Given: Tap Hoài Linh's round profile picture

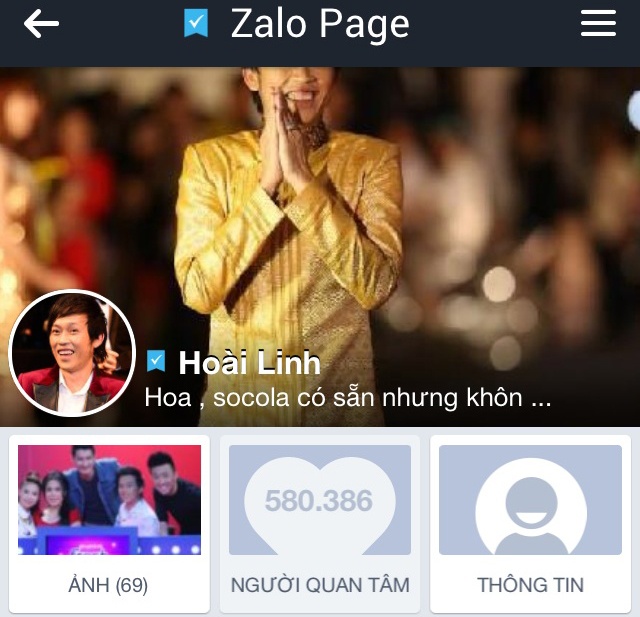Looking at the screenshot, I should pos(71,353).
